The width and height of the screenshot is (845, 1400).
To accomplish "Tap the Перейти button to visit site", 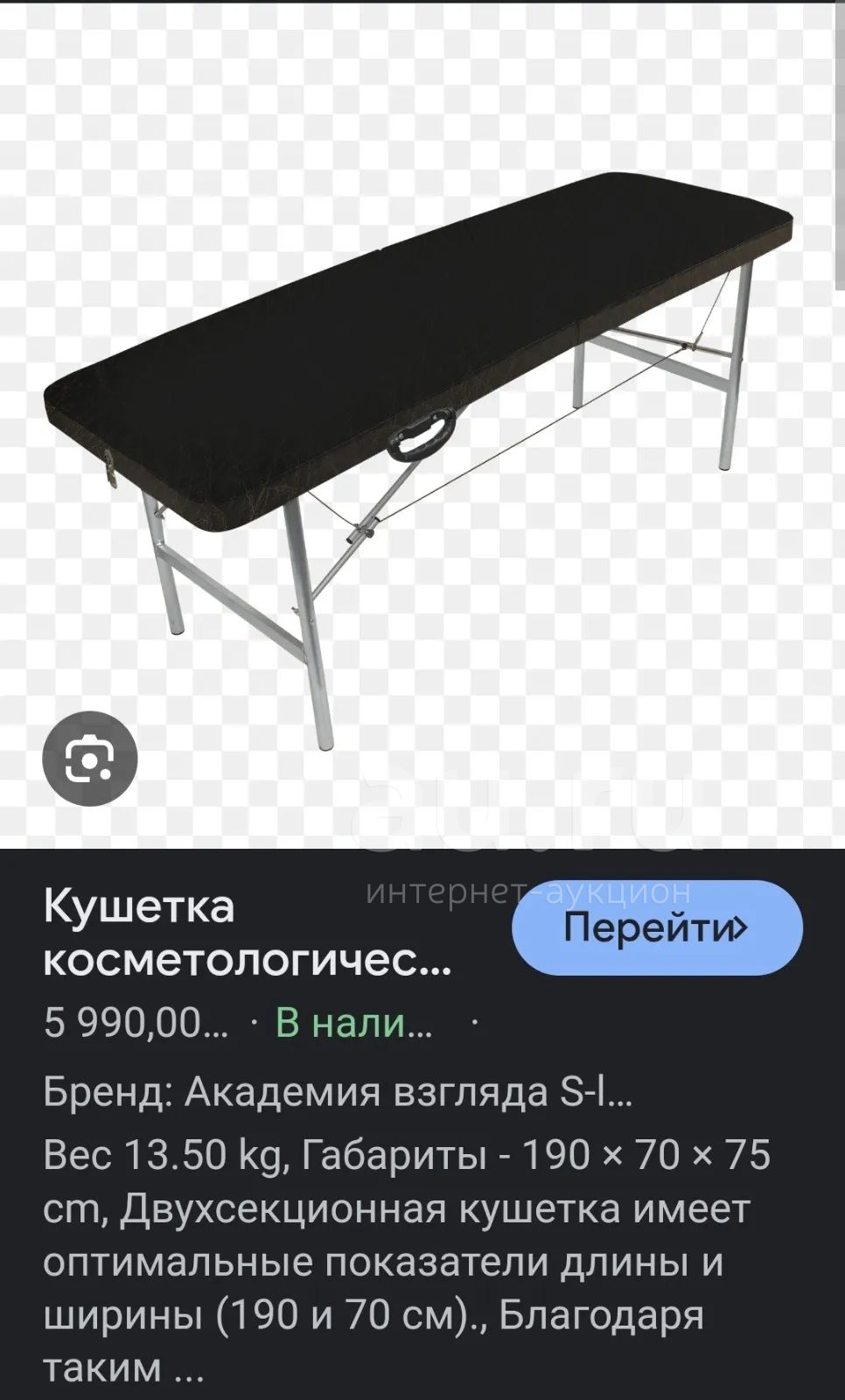I will pos(657,927).
